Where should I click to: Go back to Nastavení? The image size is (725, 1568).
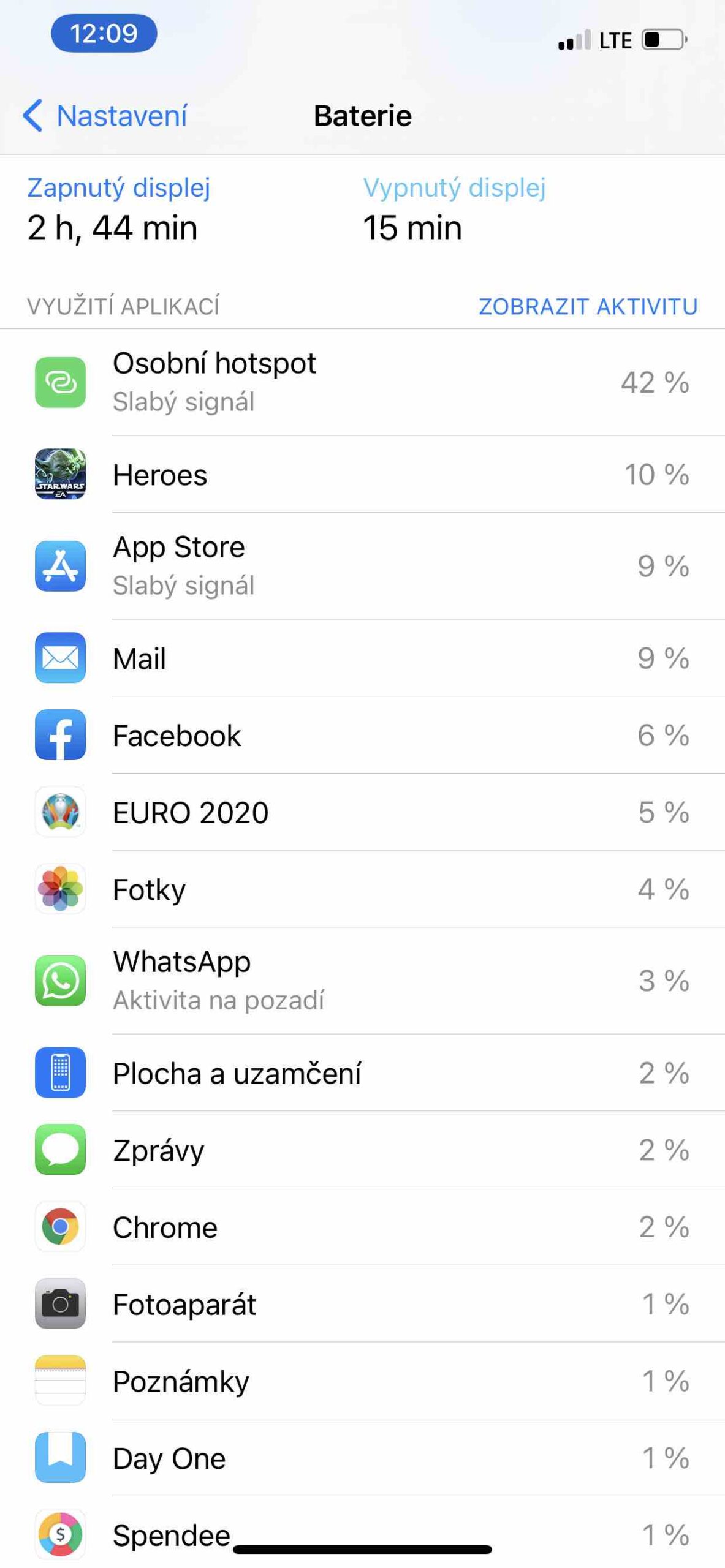[x=104, y=115]
